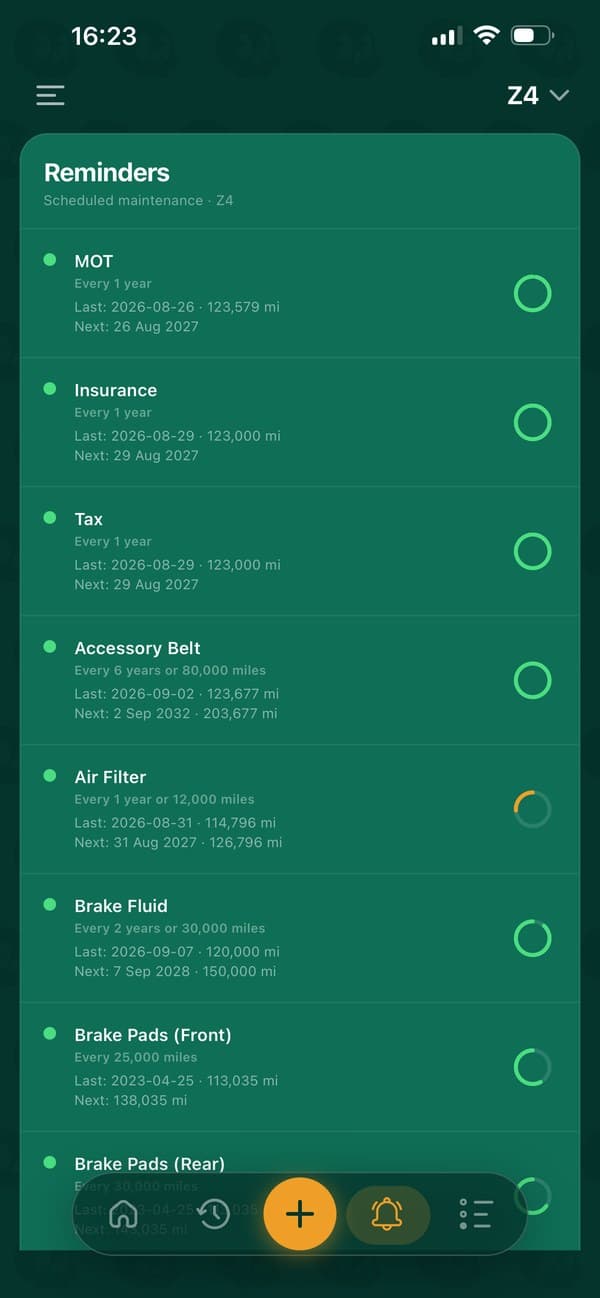Add a new entry with plus button
The height and width of the screenshot is (1298, 600).
(x=300, y=1214)
